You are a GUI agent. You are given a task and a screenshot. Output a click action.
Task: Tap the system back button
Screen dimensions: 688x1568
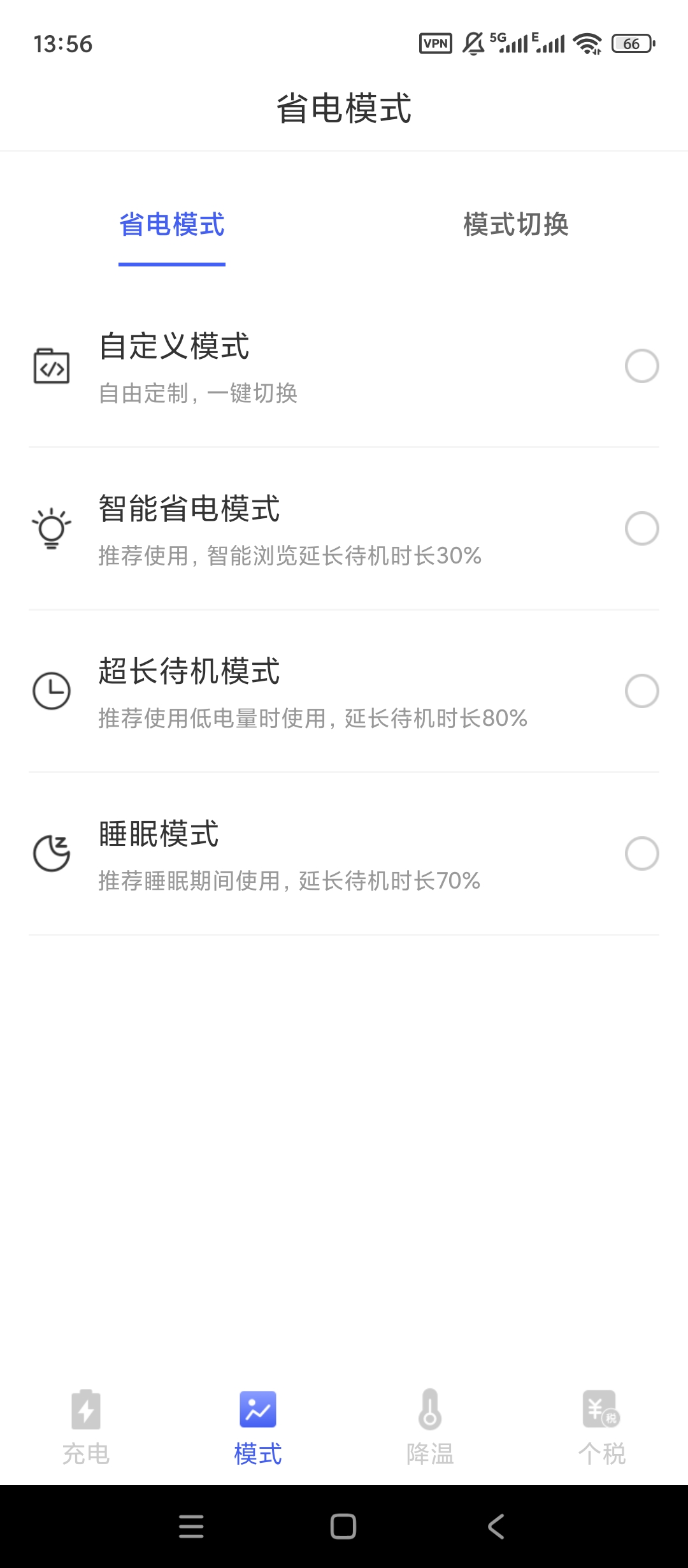[x=496, y=1527]
